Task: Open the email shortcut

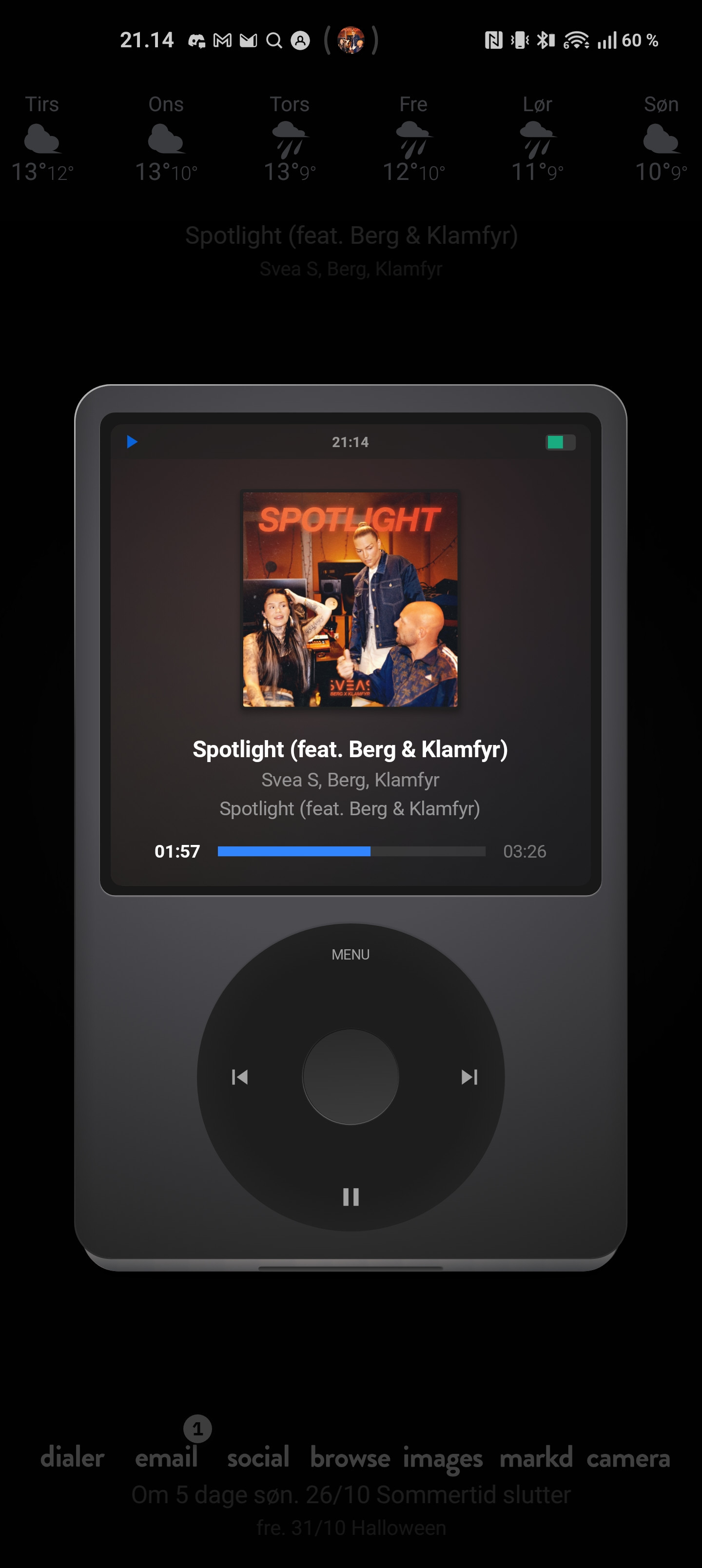Action: click(166, 1458)
